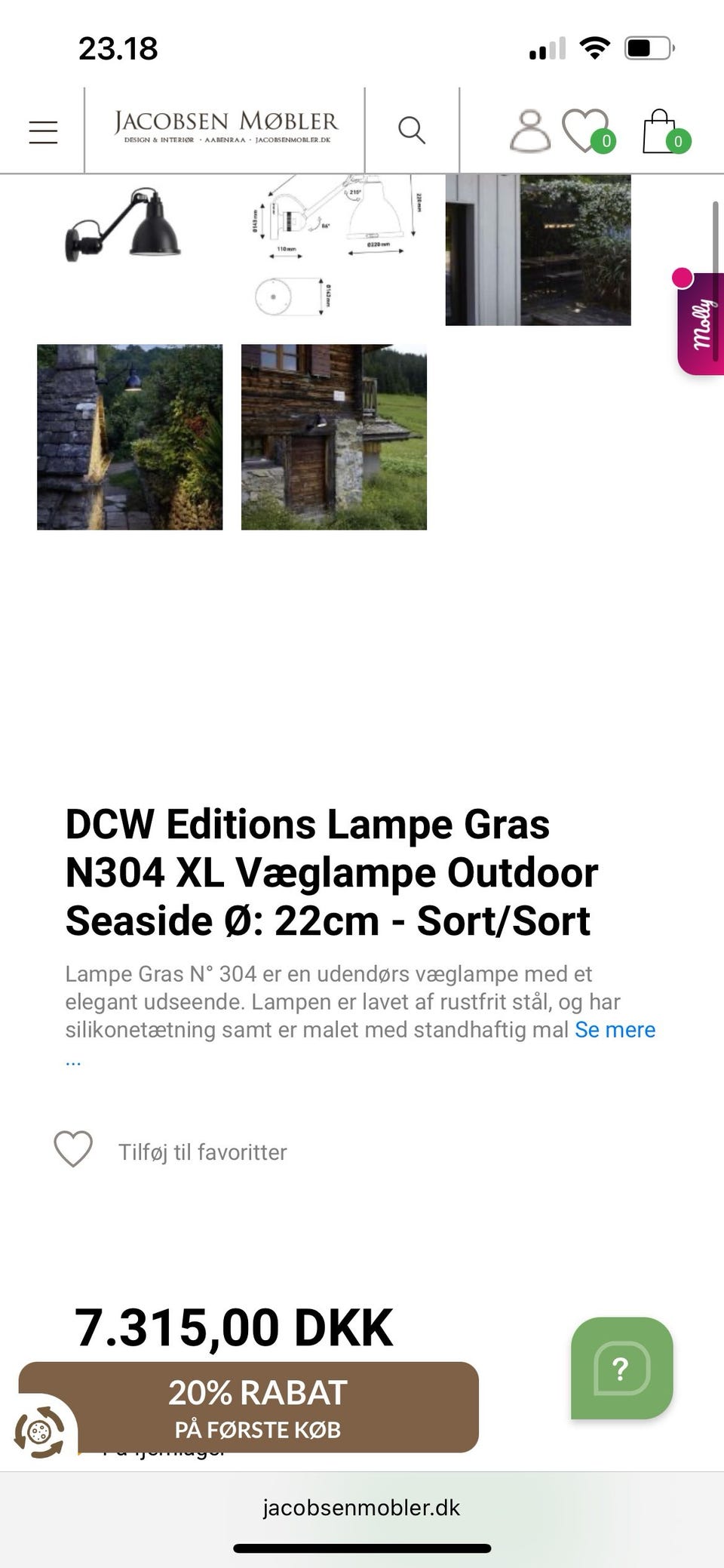View your favorites list in the header
This screenshot has height=1568, width=724.
[x=586, y=130]
